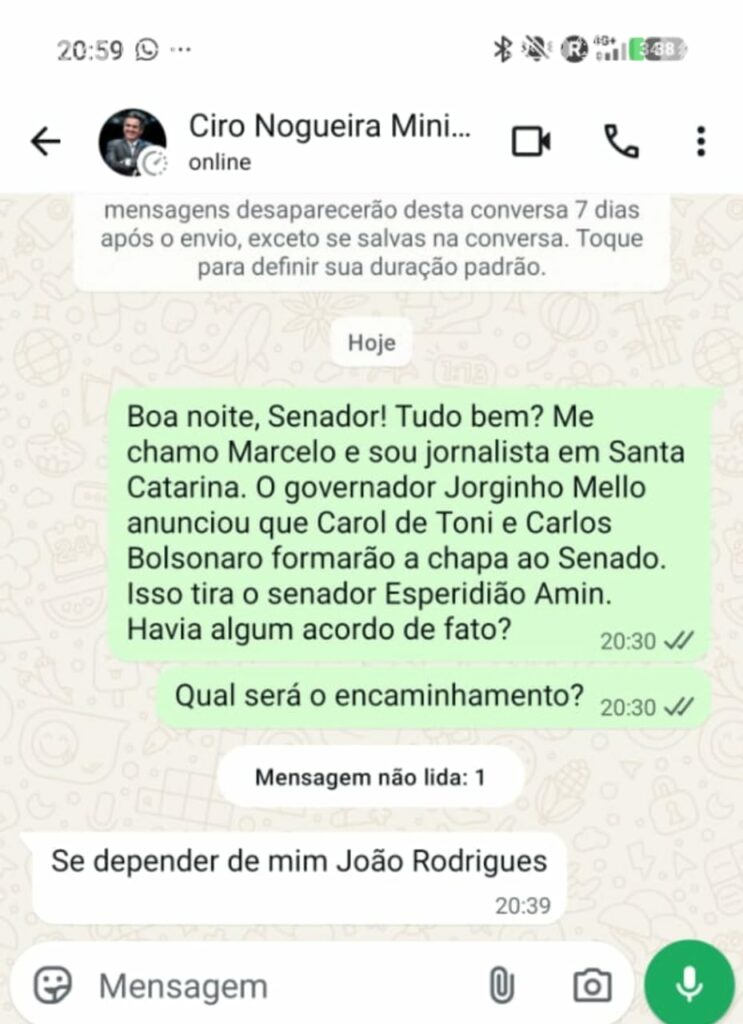Start a video call

click(x=531, y=142)
